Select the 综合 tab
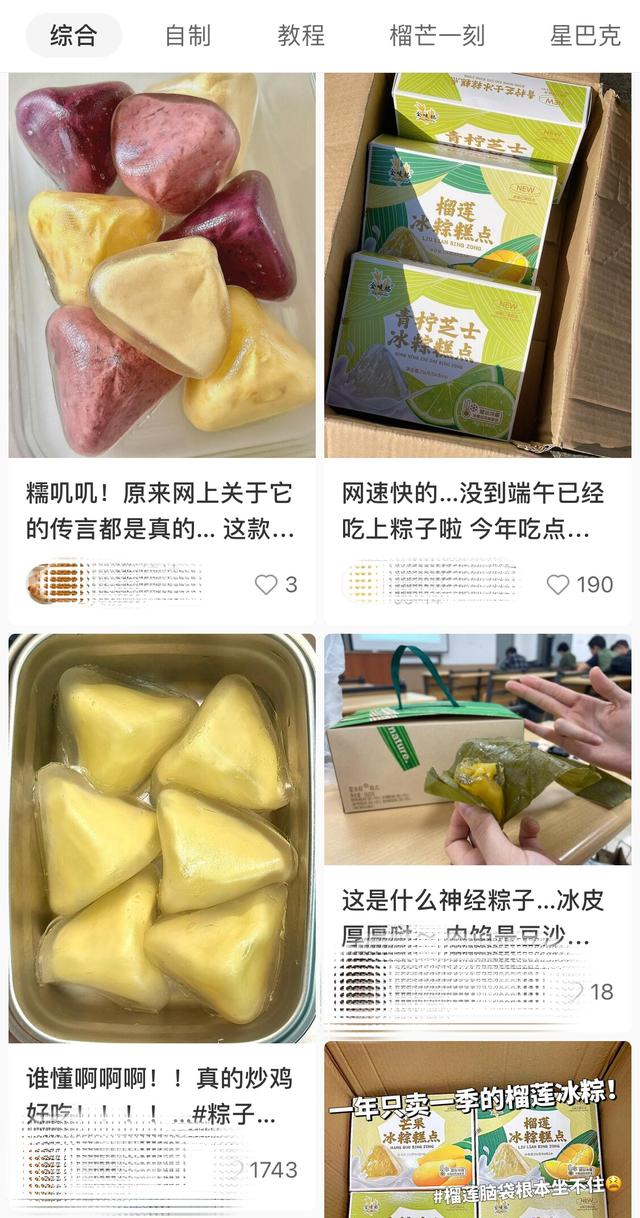The image size is (640, 1218). click(74, 36)
